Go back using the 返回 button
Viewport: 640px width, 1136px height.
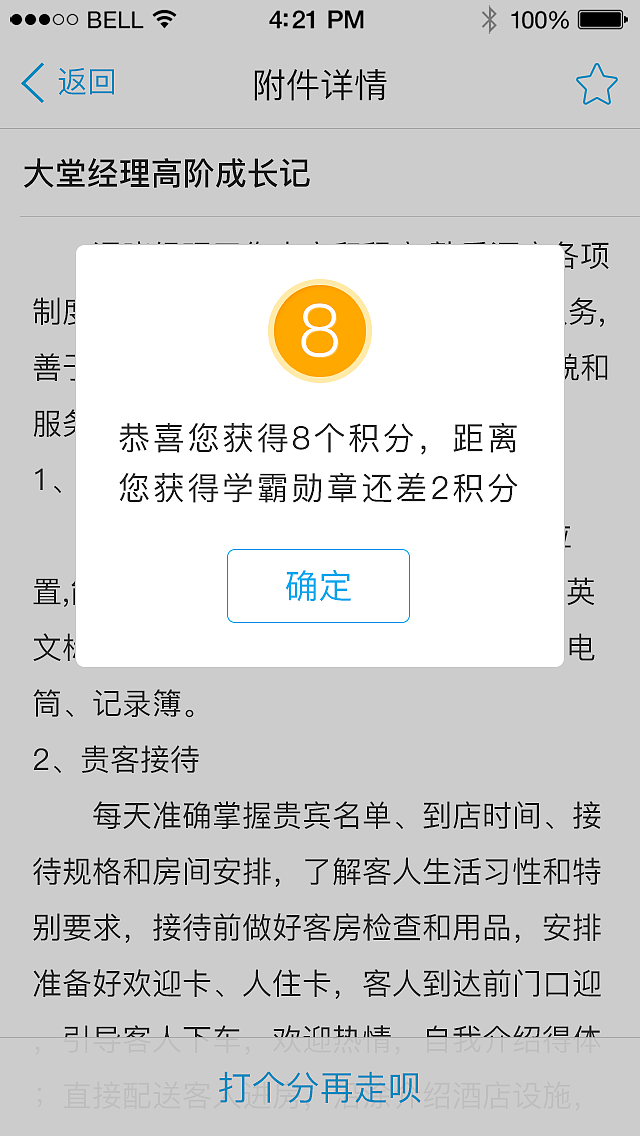coord(68,83)
